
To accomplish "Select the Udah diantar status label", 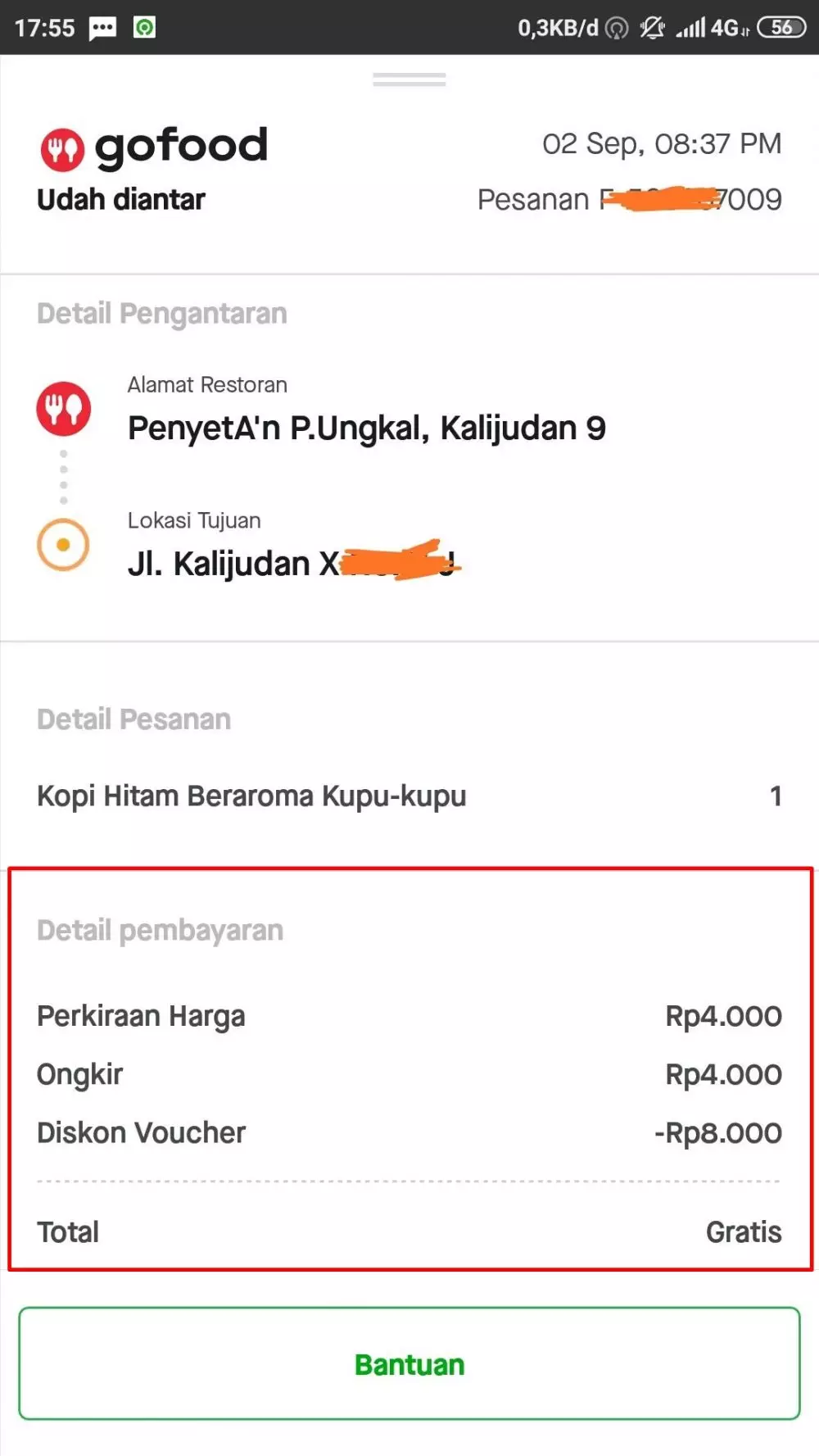I will click(120, 199).
